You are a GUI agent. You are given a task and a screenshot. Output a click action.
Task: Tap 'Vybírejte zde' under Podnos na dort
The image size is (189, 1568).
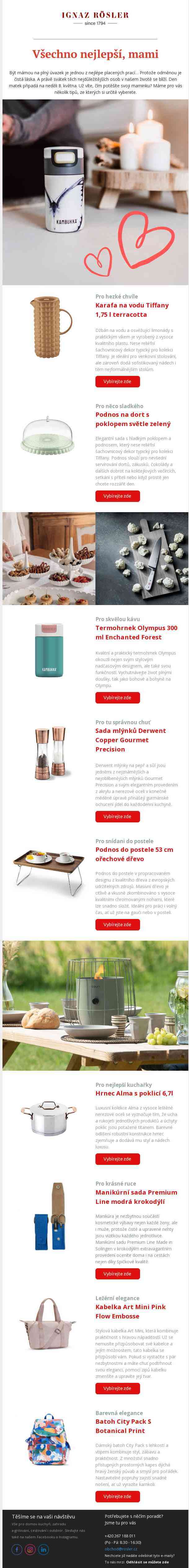click(117, 496)
